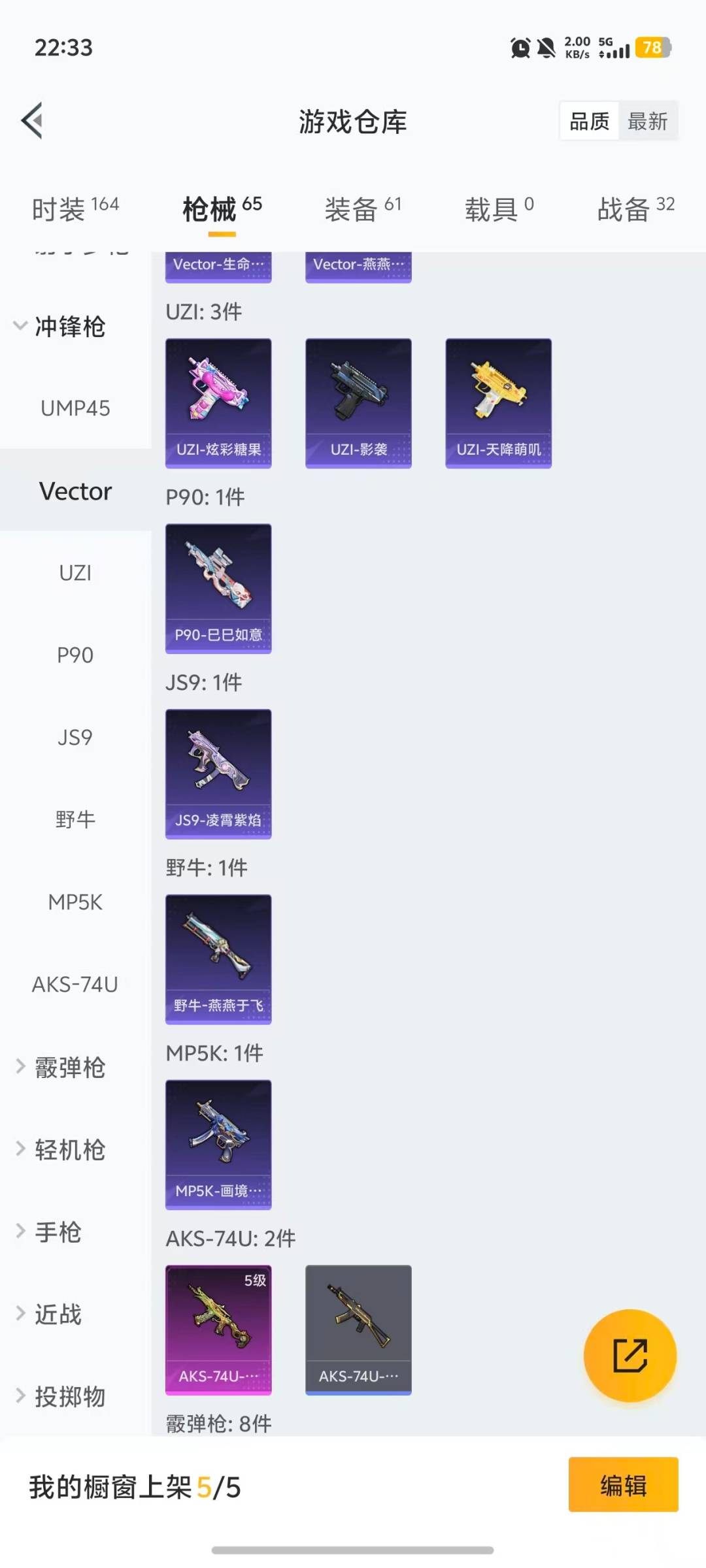Open the MP5K-画境 skin
Image resolution: width=706 pixels, height=1568 pixels.
218,1143
